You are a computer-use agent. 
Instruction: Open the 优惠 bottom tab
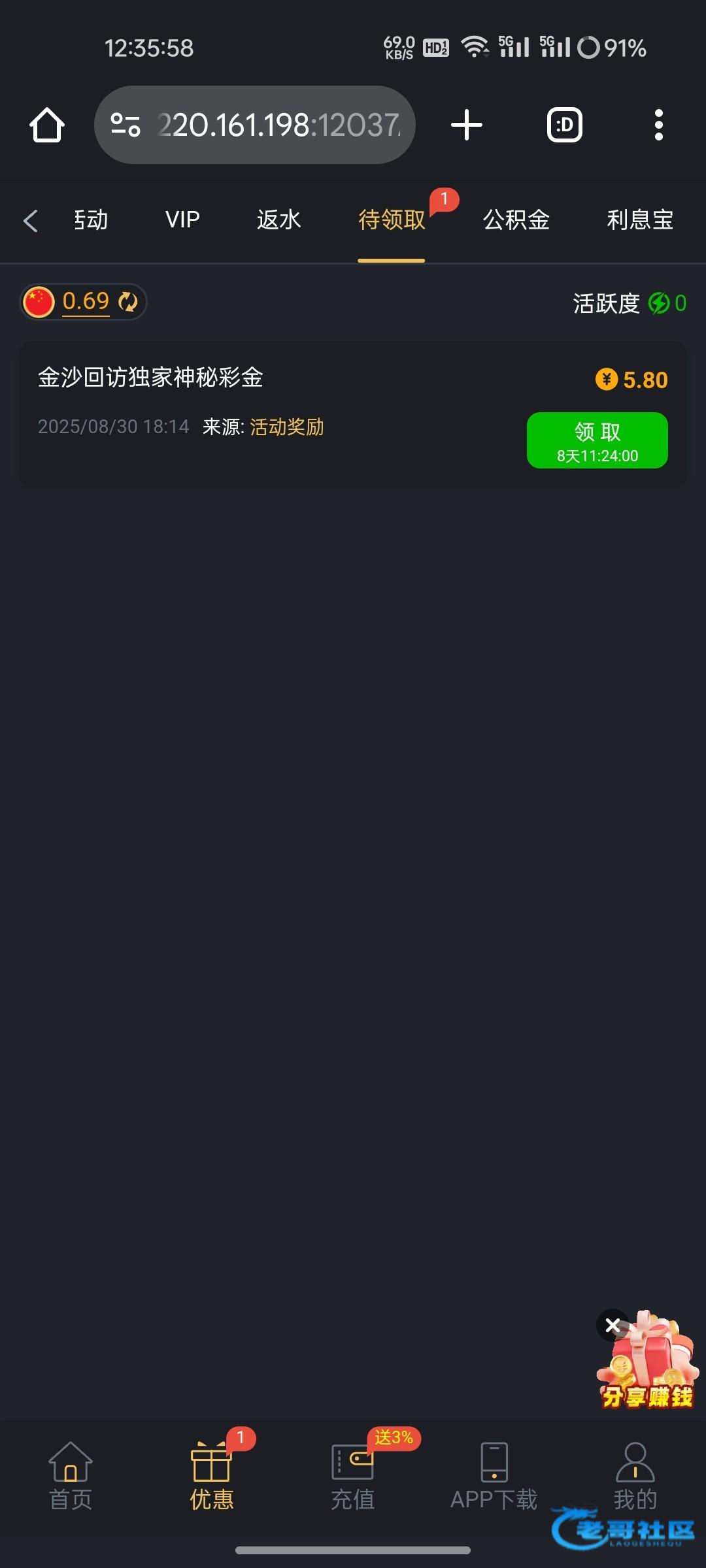pos(211,1477)
